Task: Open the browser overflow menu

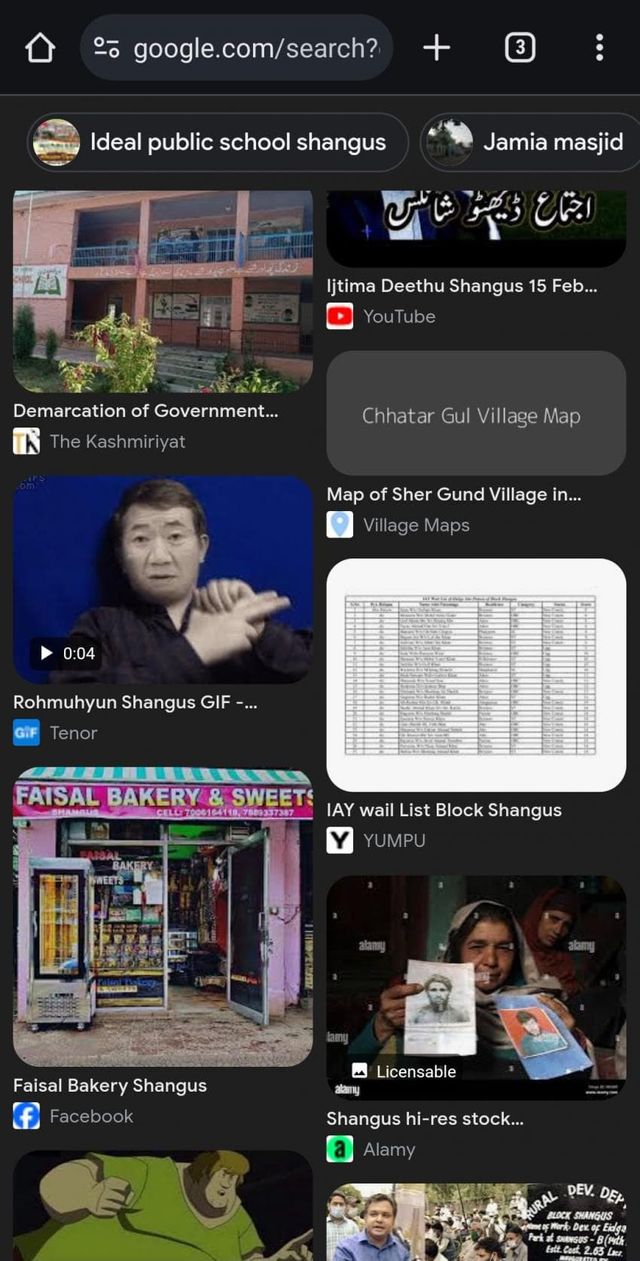Action: [x=599, y=48]
